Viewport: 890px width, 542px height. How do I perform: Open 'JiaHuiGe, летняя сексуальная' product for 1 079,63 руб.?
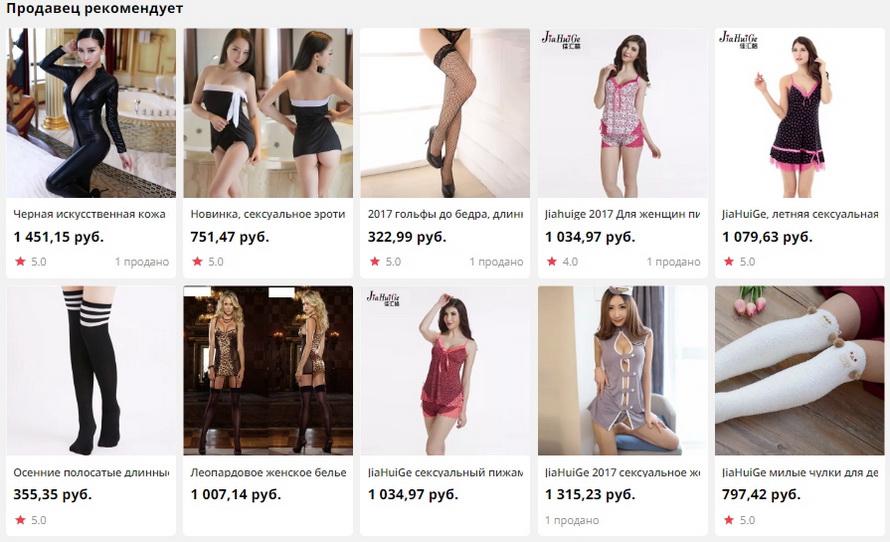click(x=799, y=213)
